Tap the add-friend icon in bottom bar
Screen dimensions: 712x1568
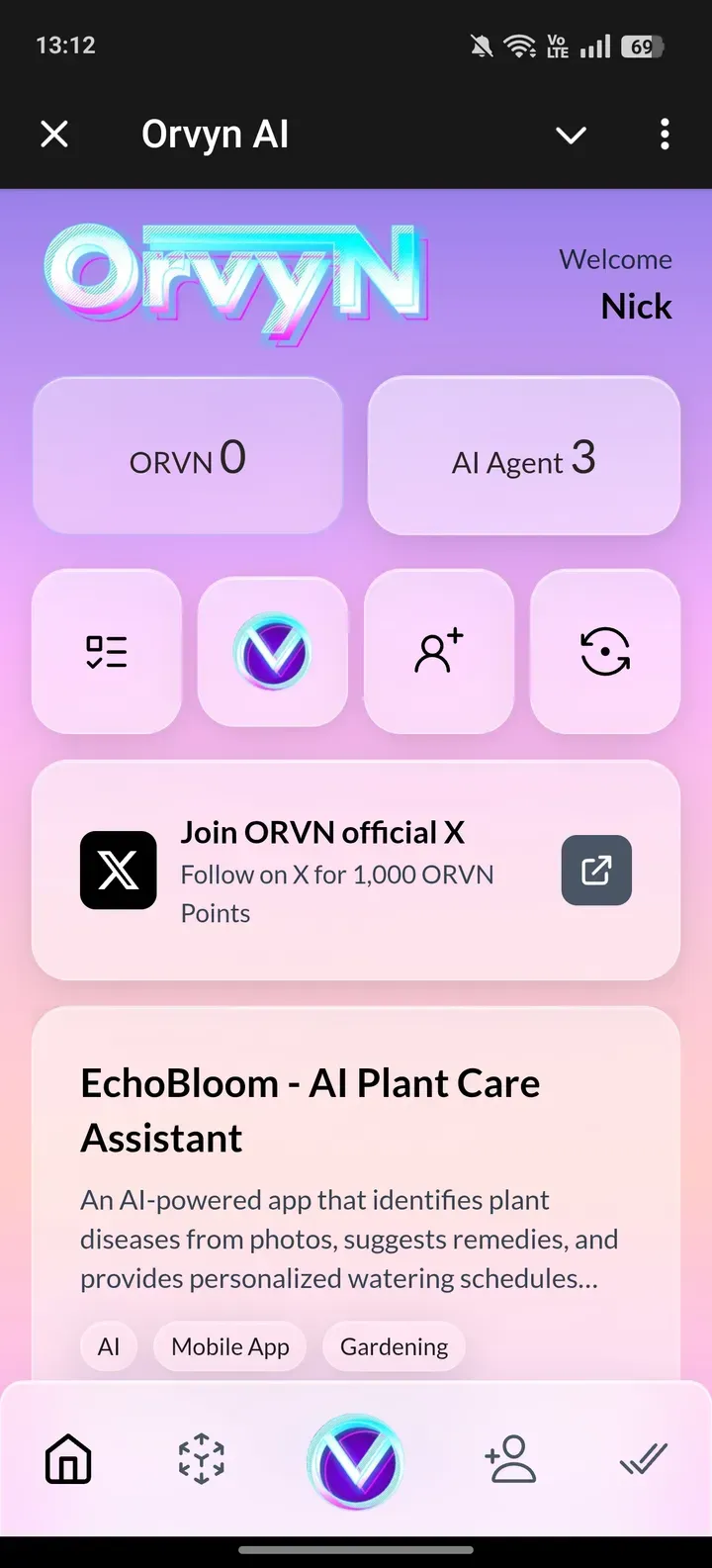(509, 1459)
